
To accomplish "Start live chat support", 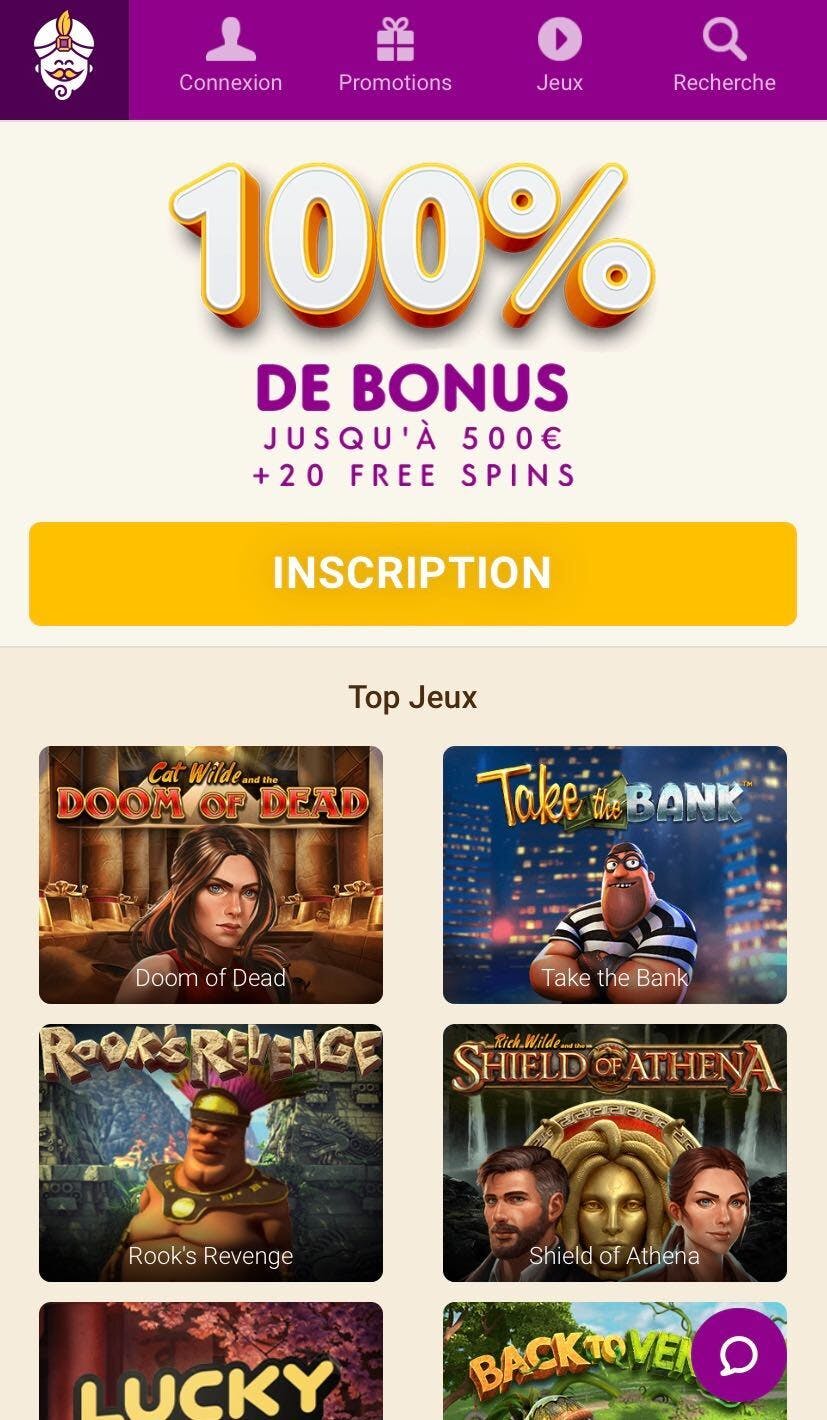I will click(739, 1355).
